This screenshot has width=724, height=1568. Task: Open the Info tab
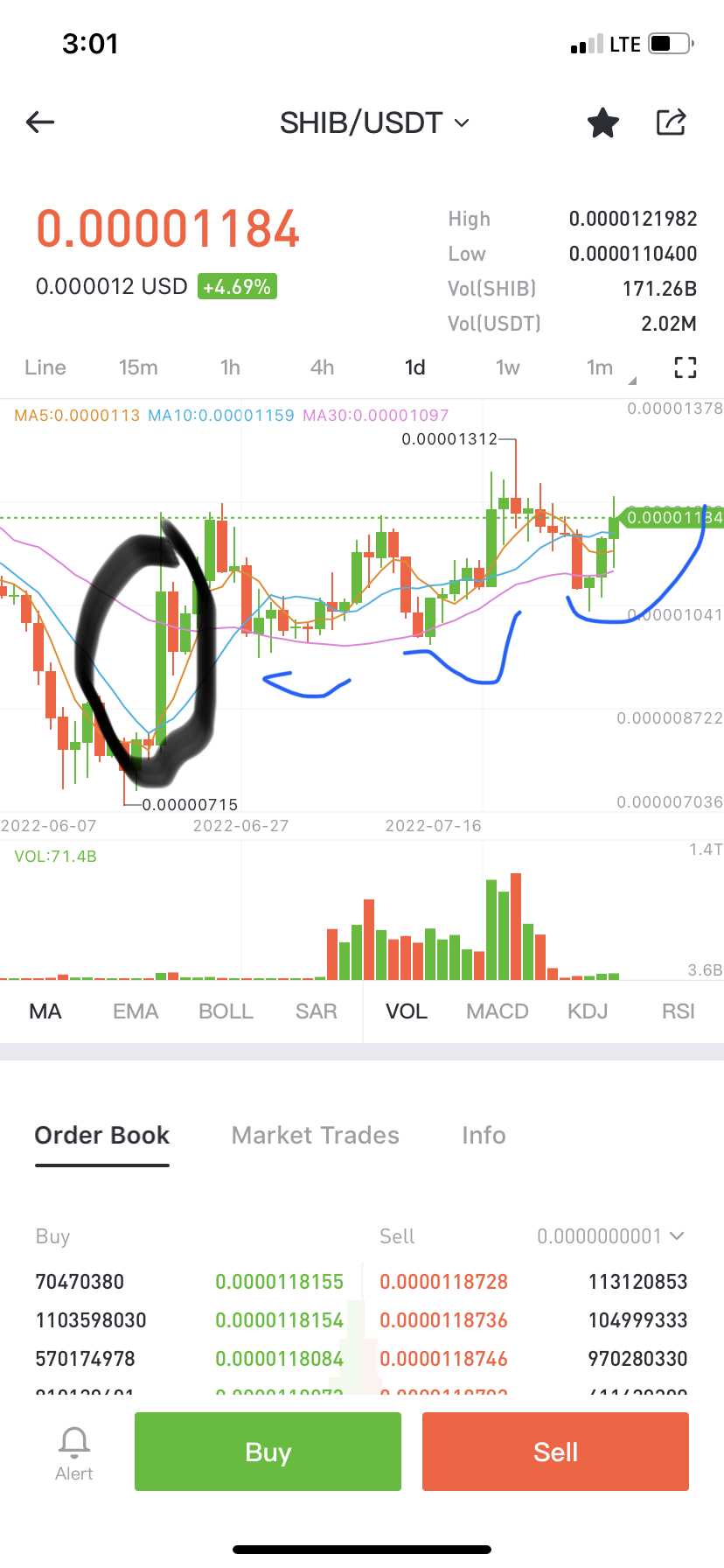484,1135
